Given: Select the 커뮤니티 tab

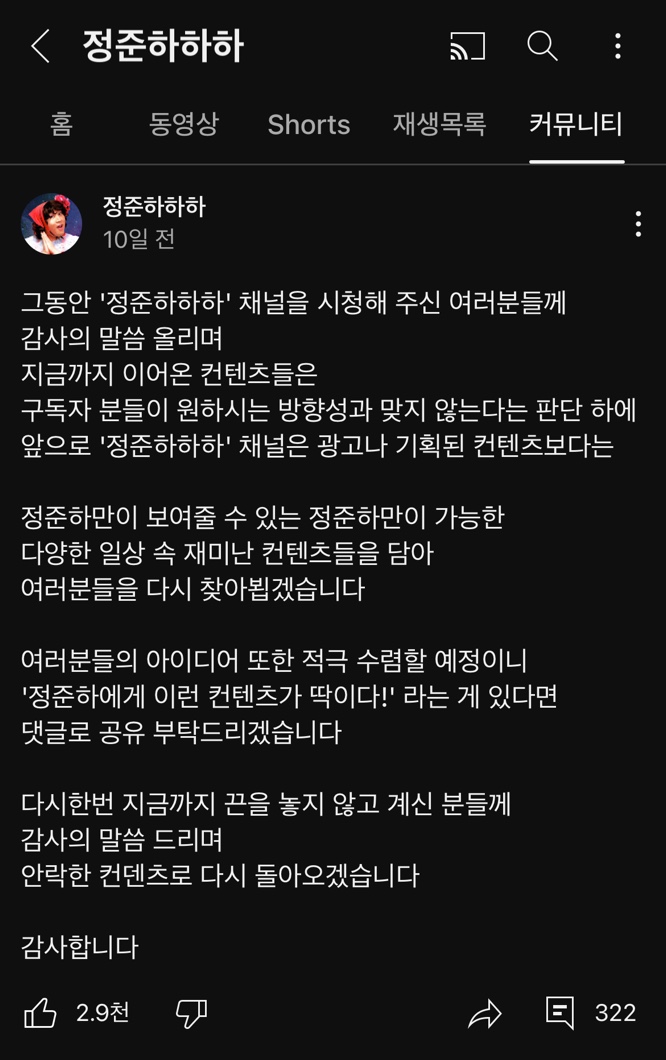Looking at the screenshot, I should (x=576, y=125).
